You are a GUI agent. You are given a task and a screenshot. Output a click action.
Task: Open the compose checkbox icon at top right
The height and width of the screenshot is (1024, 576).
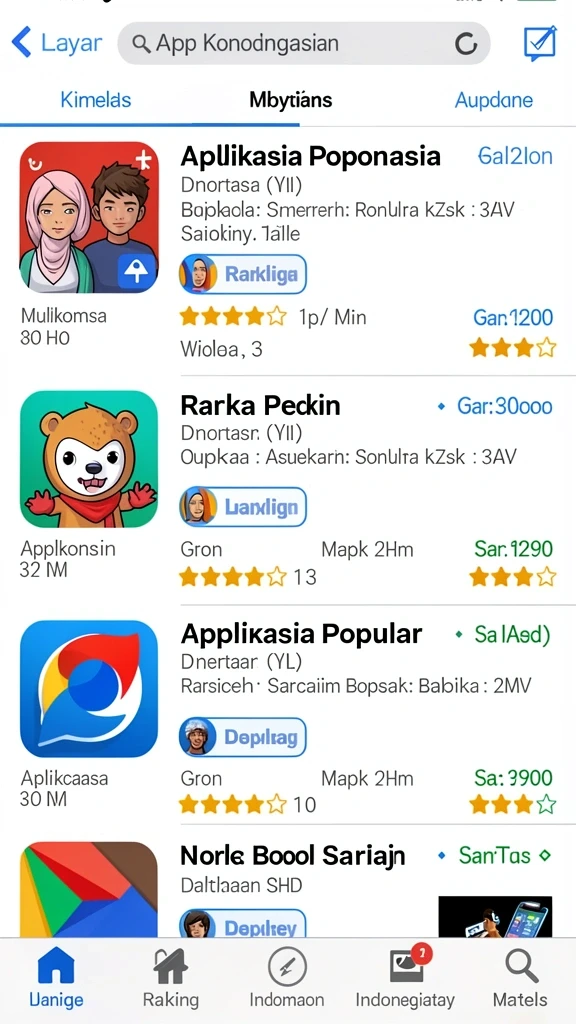pyautogui.click(x=540, y=43)
